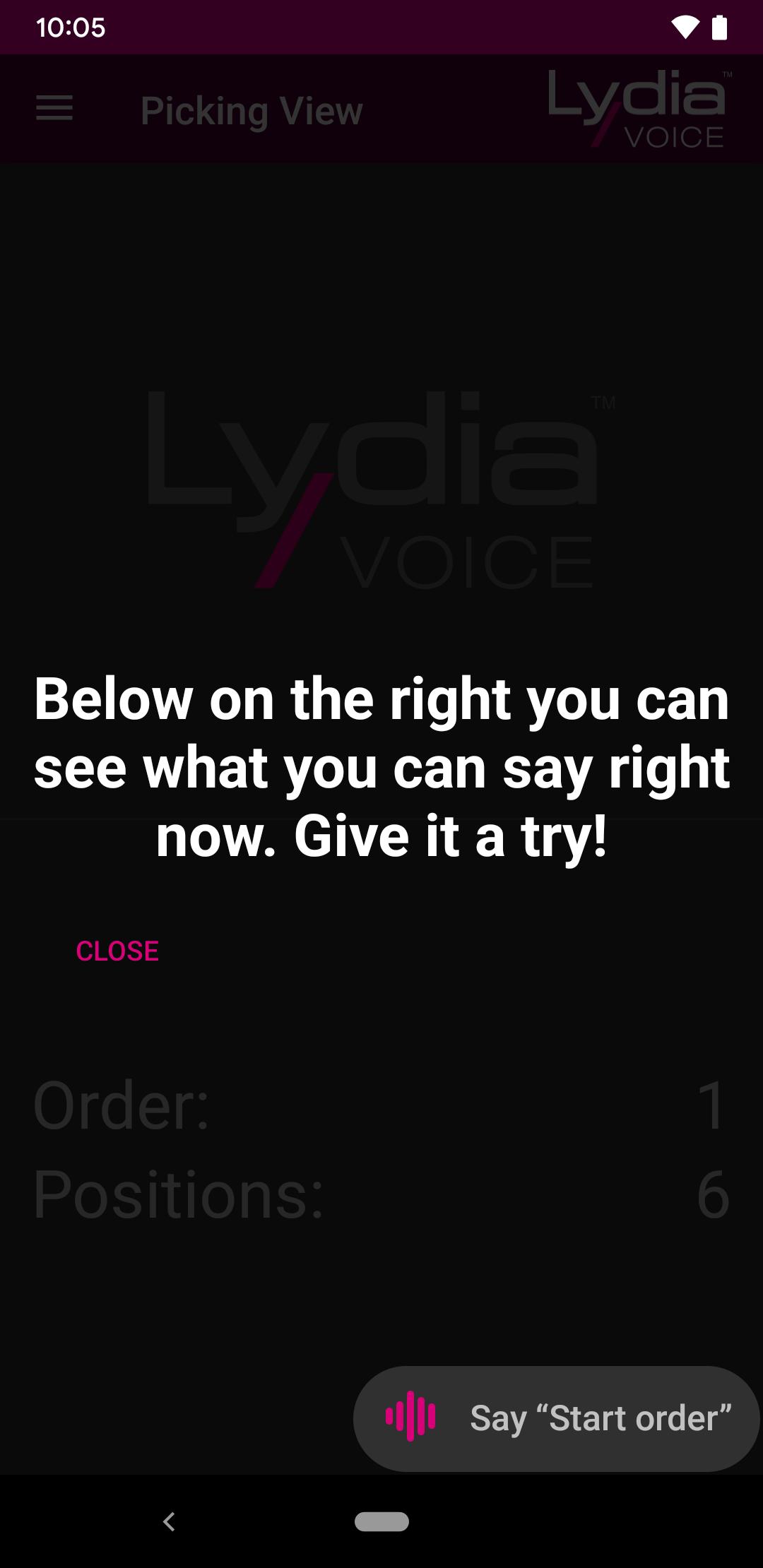Open the hamburger drawer menu
763x1568 pixels.
(54, 109)
